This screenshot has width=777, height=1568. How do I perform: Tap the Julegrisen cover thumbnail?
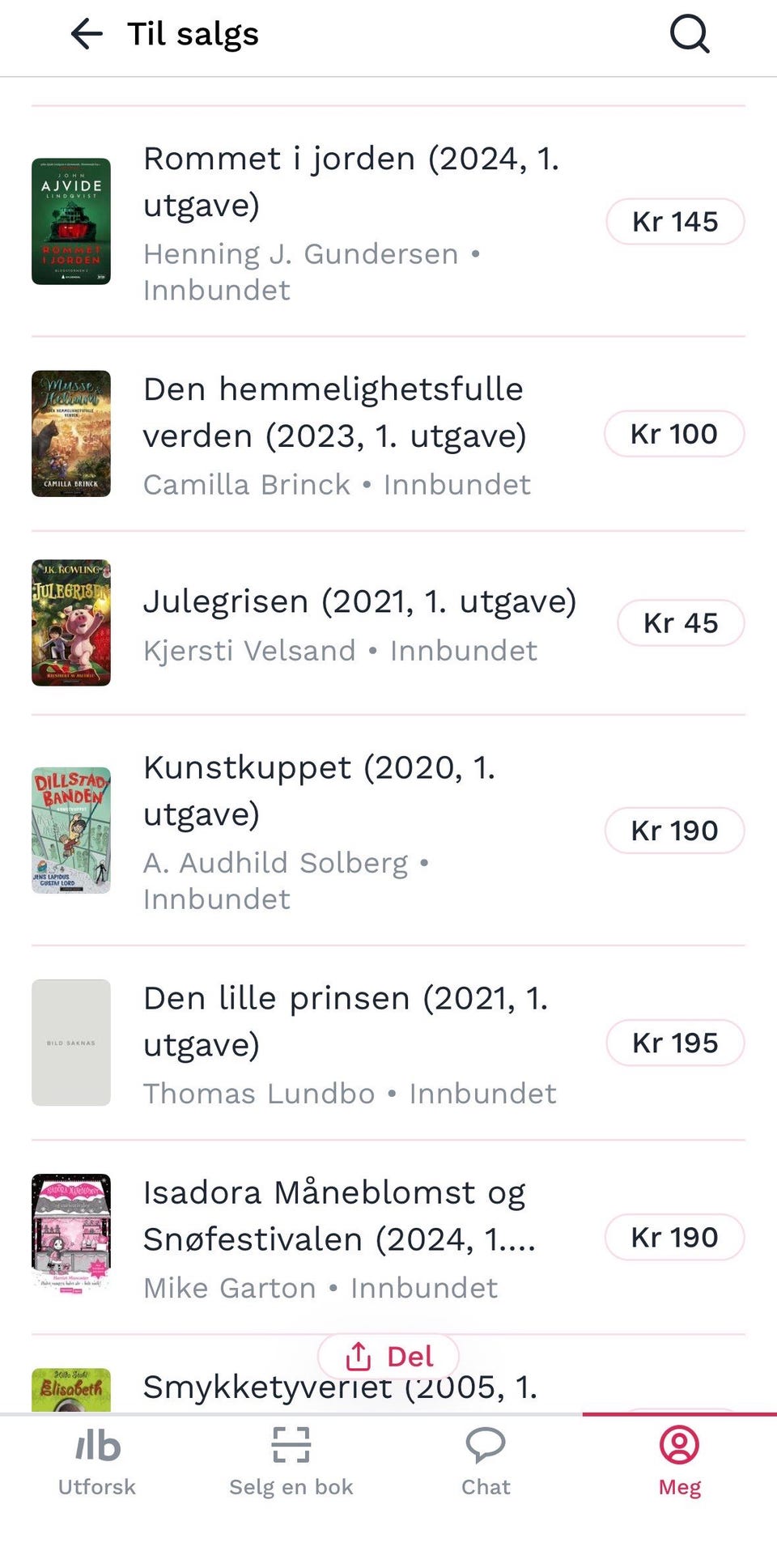tap(70, 623)
